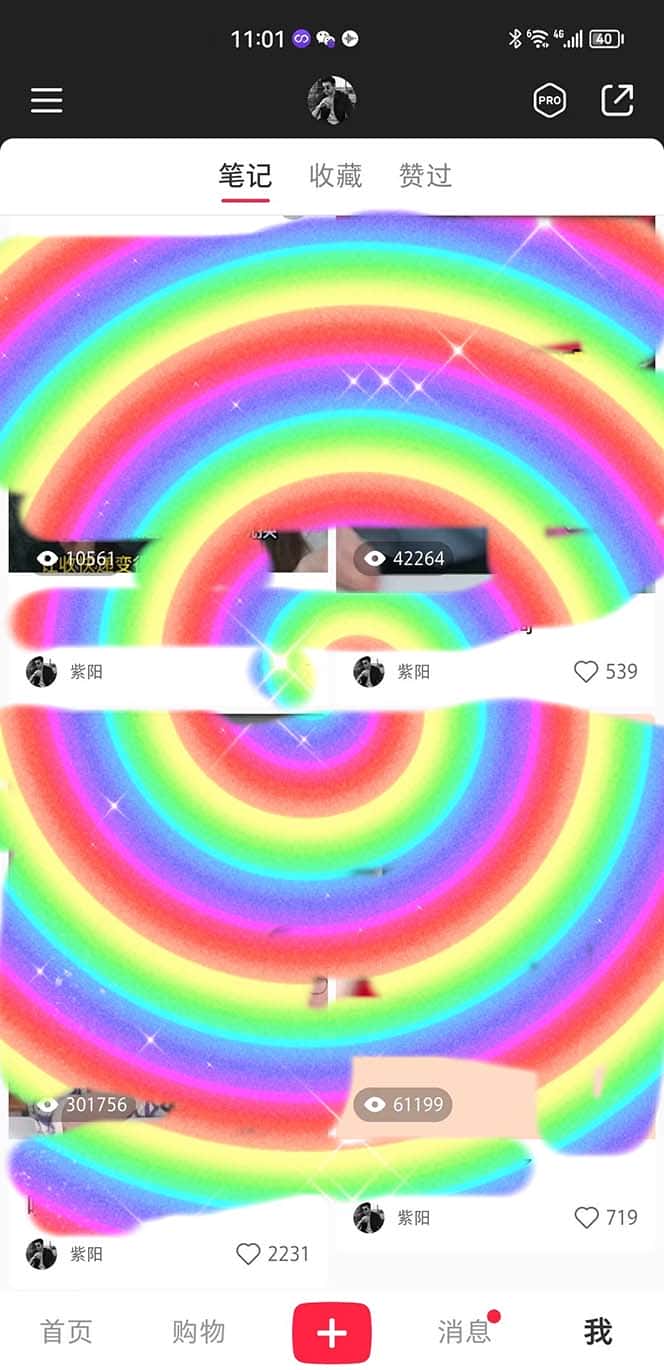The width and height of the screenshot is (664, 1370).
Task: Open the 消息 tab
Action: click(464, 1332)
